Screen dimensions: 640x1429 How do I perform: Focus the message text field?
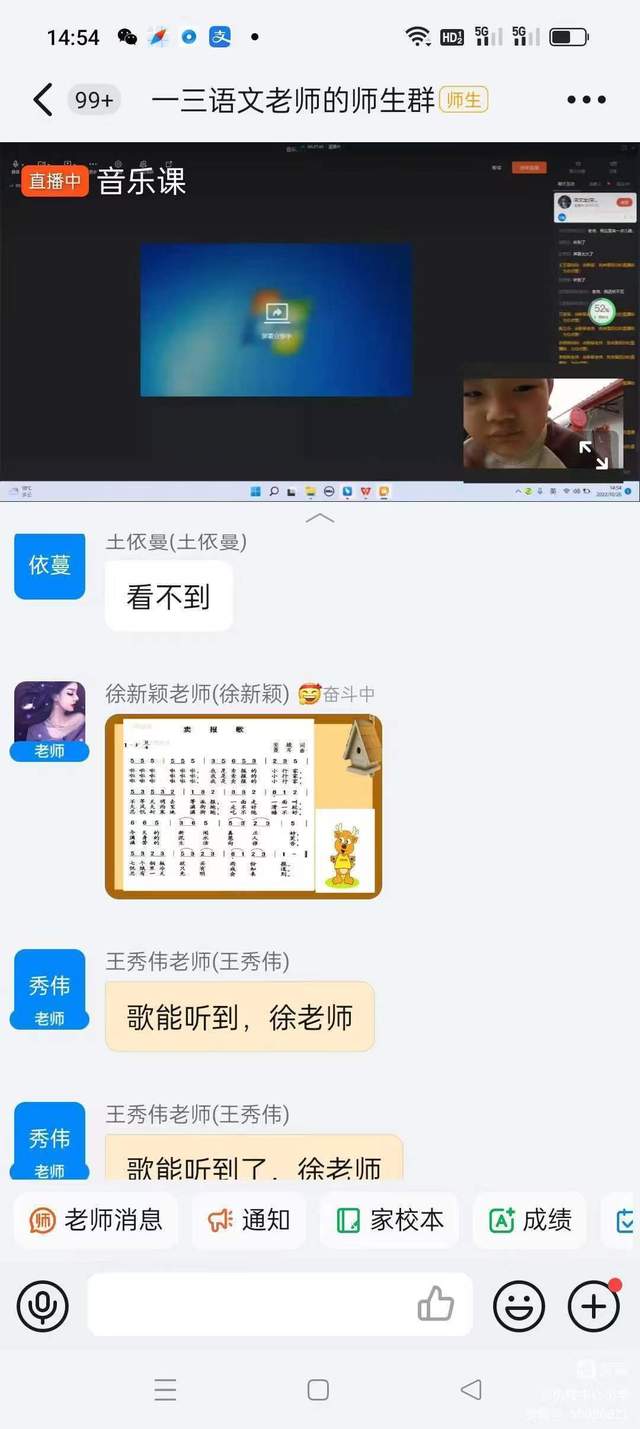[x=250, y=1306]
